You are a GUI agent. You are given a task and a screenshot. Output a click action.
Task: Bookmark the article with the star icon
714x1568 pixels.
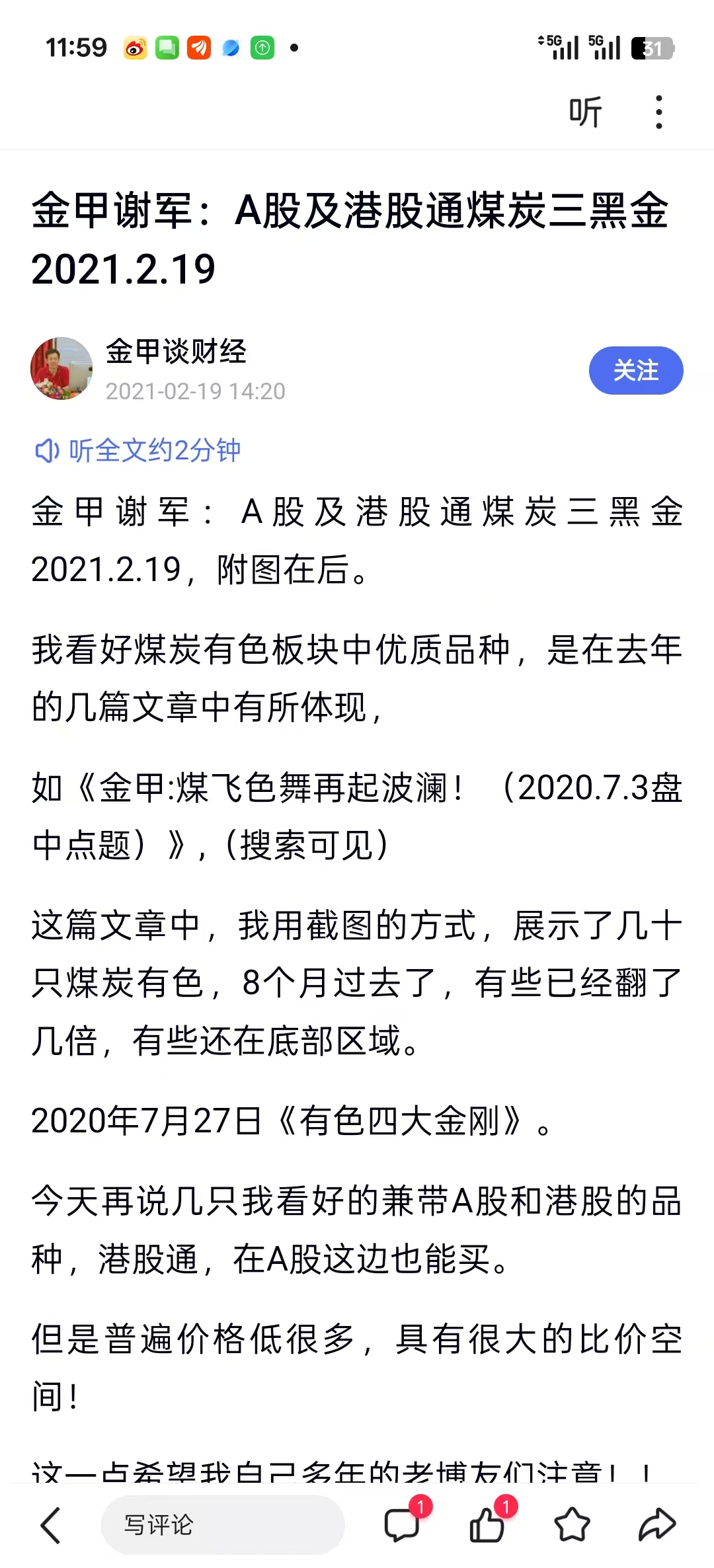coord(572,1525)
